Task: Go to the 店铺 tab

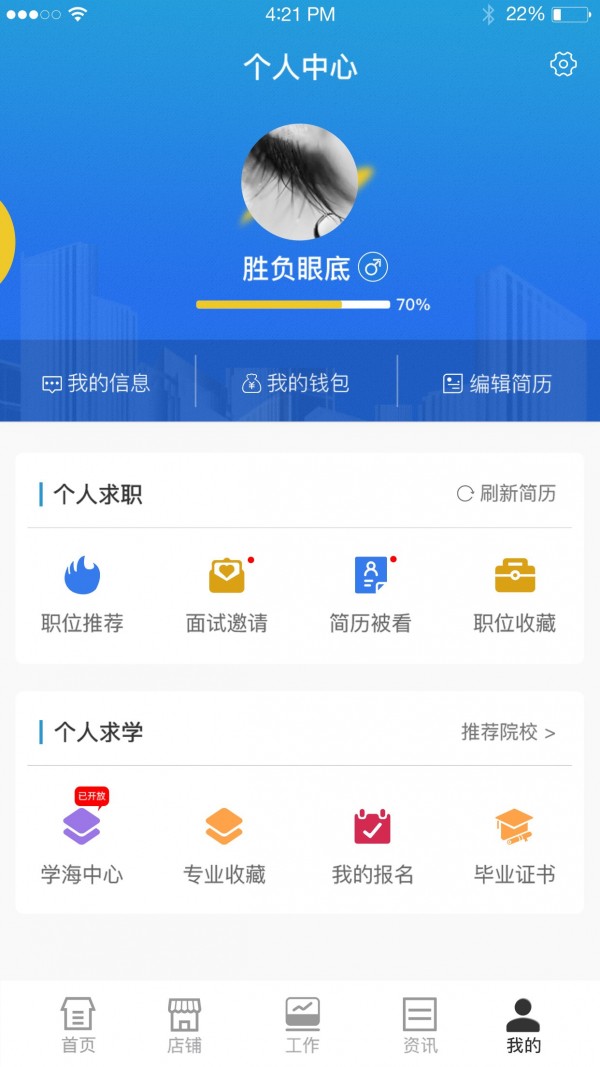Action: (x=184, y=1025)
